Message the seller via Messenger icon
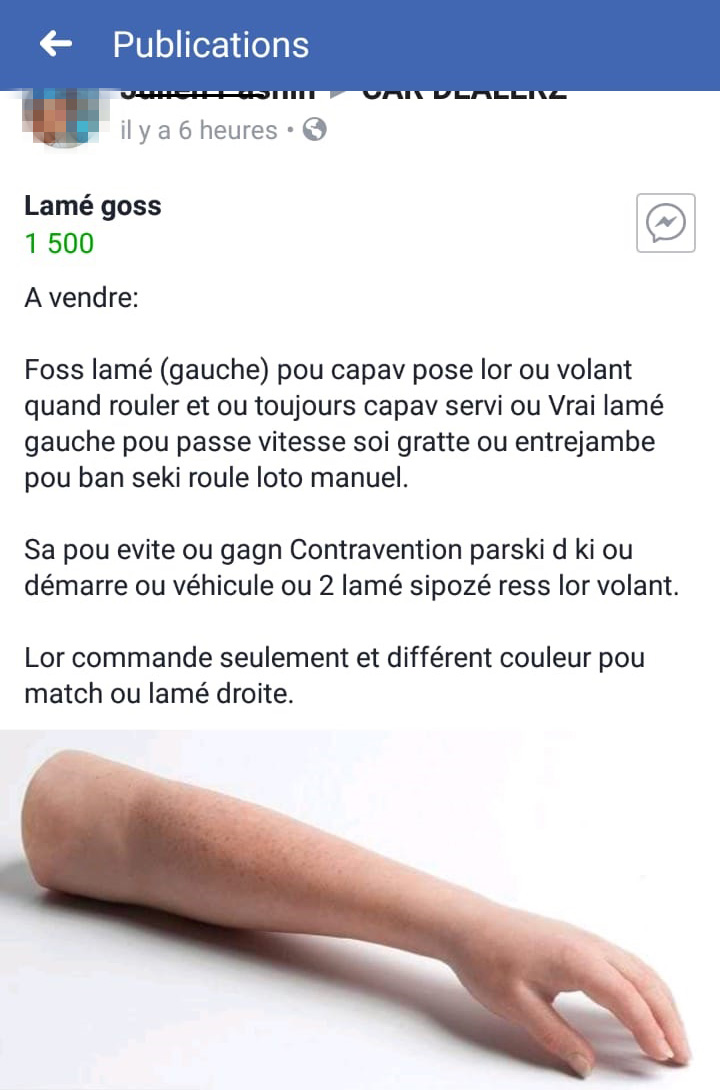 pyautogui.click(x=665, y=222)
